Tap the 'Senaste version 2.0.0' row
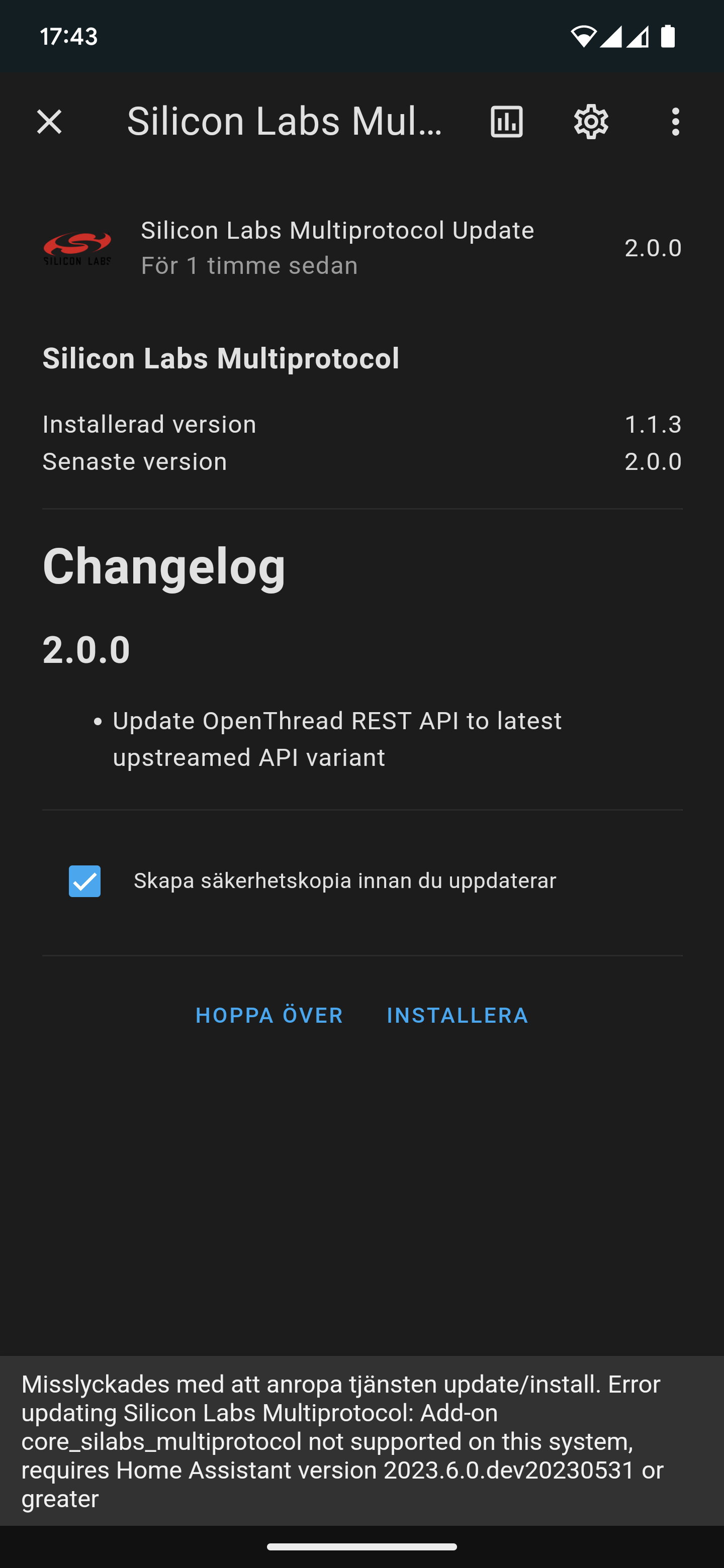 pyautogui.click(x=361, y=461)
